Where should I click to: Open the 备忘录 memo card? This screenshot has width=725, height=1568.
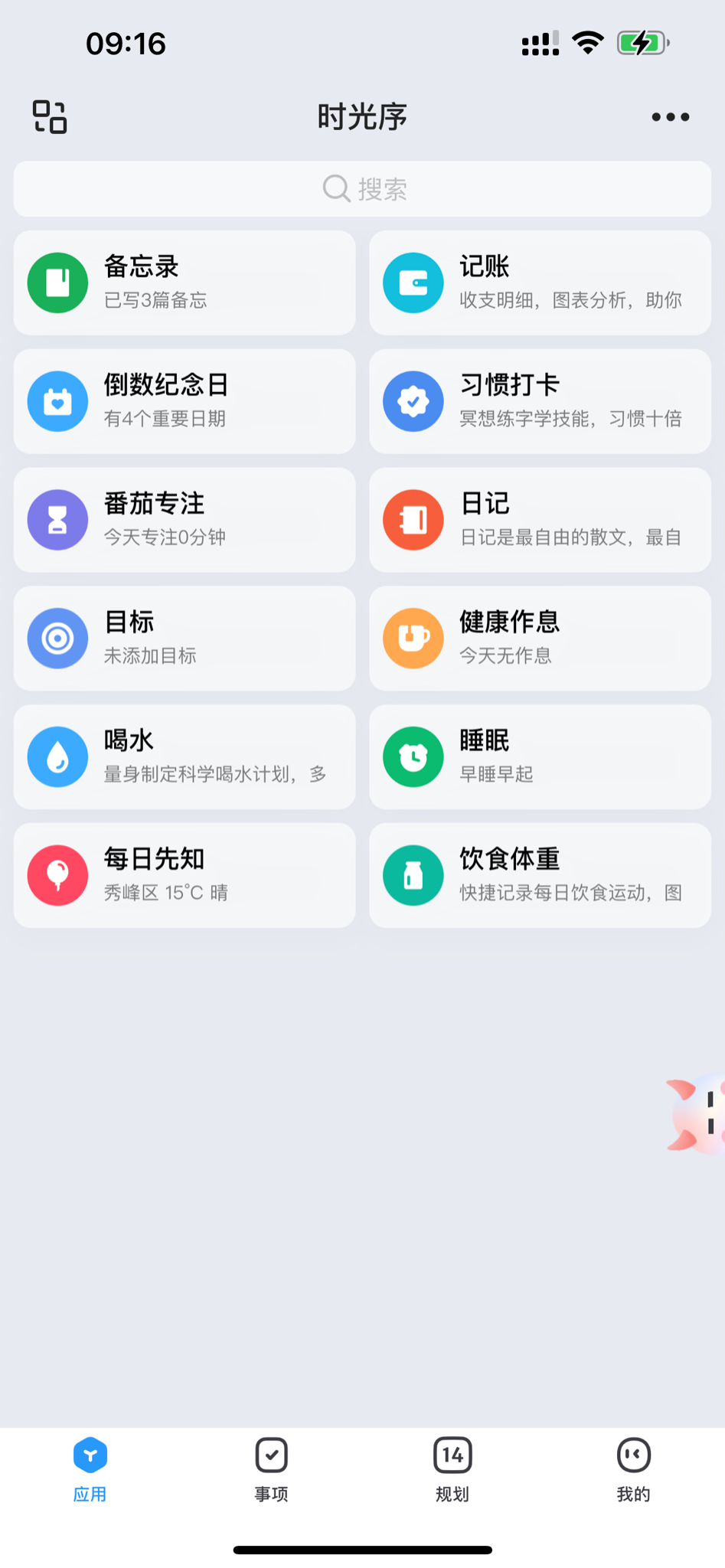(x=185, y=283)
